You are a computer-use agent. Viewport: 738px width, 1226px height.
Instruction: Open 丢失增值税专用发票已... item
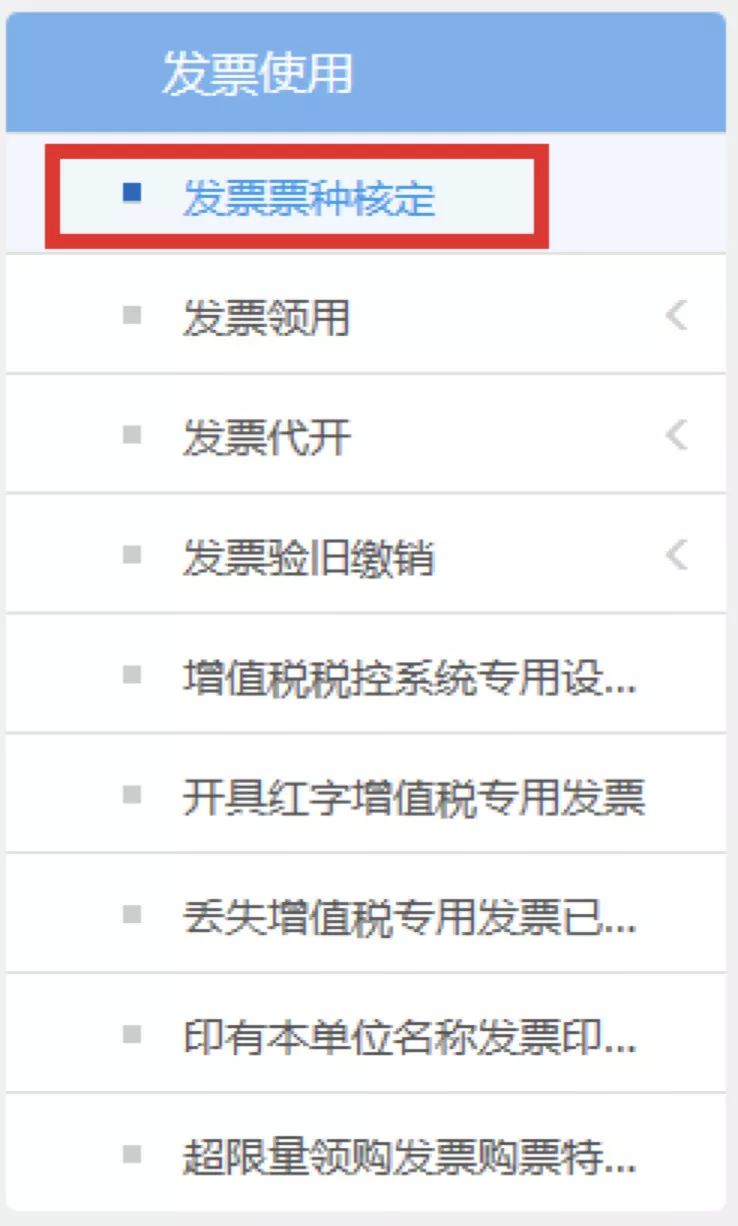pos(408,917)
